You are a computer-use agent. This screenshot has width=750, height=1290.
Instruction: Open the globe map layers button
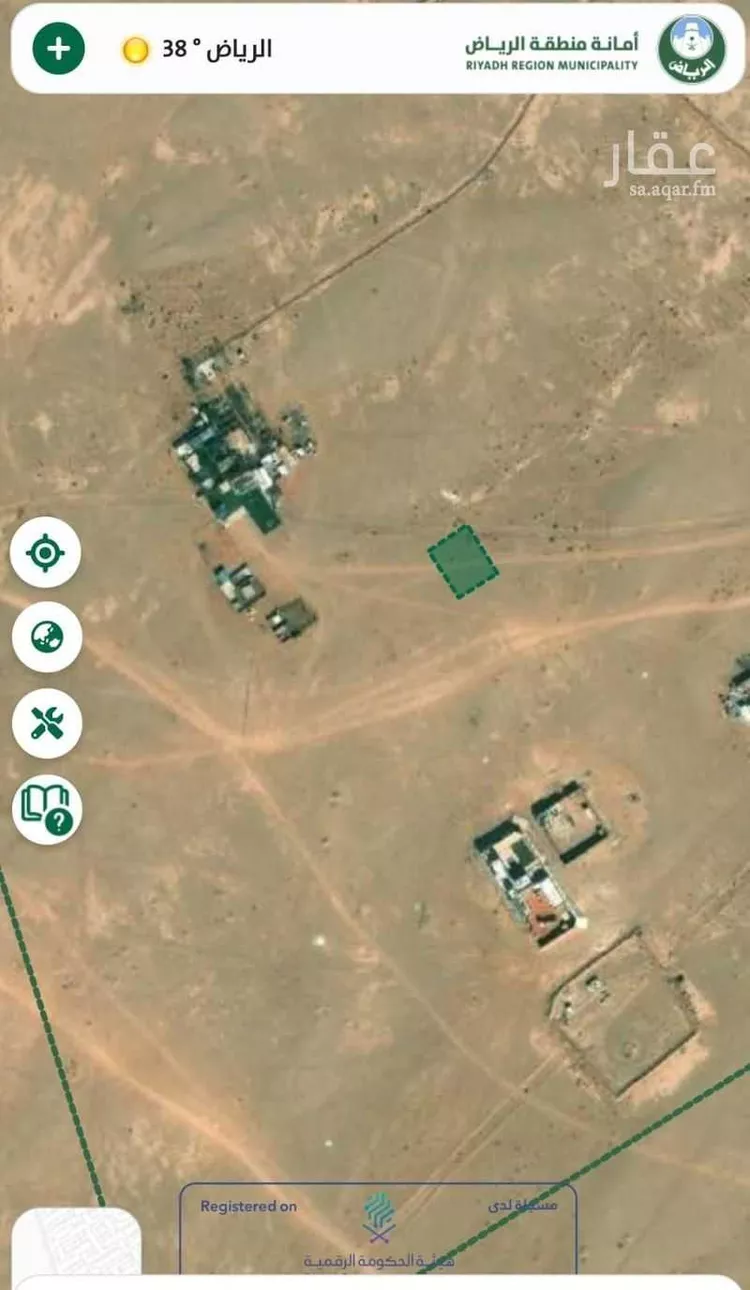[x=46, y=637]
